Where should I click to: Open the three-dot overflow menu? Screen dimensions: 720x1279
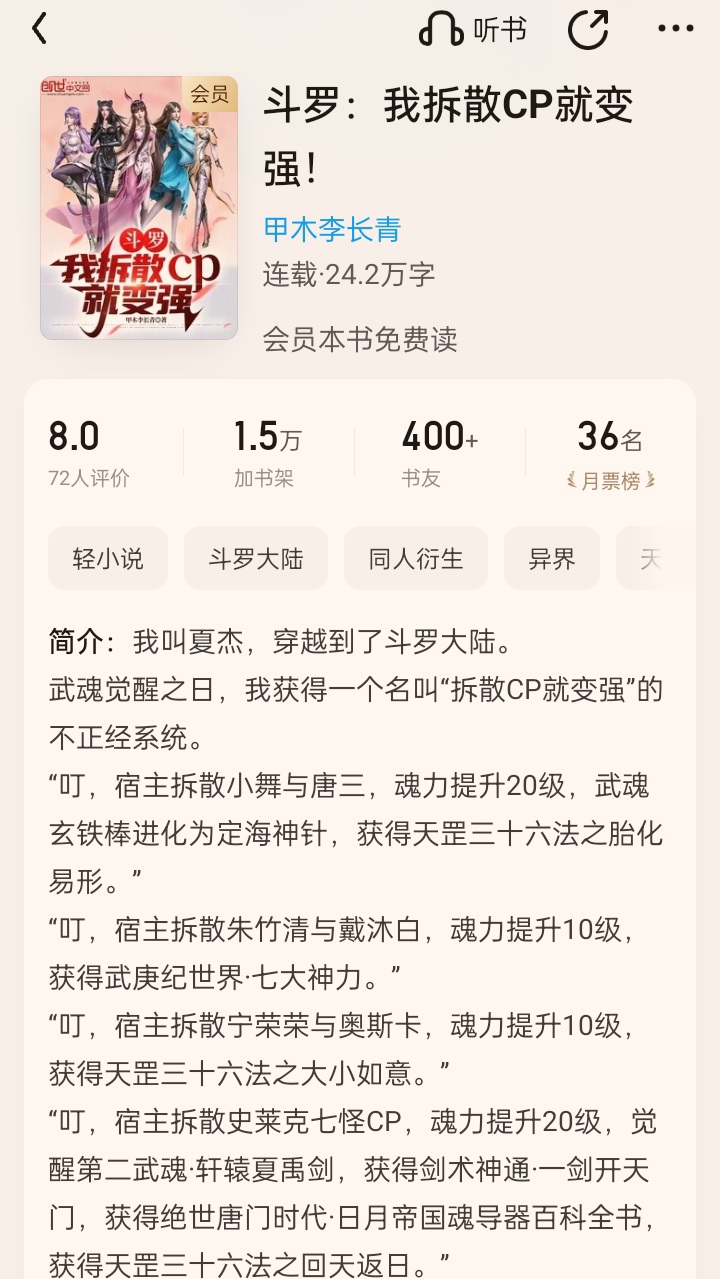coord(676,29)
